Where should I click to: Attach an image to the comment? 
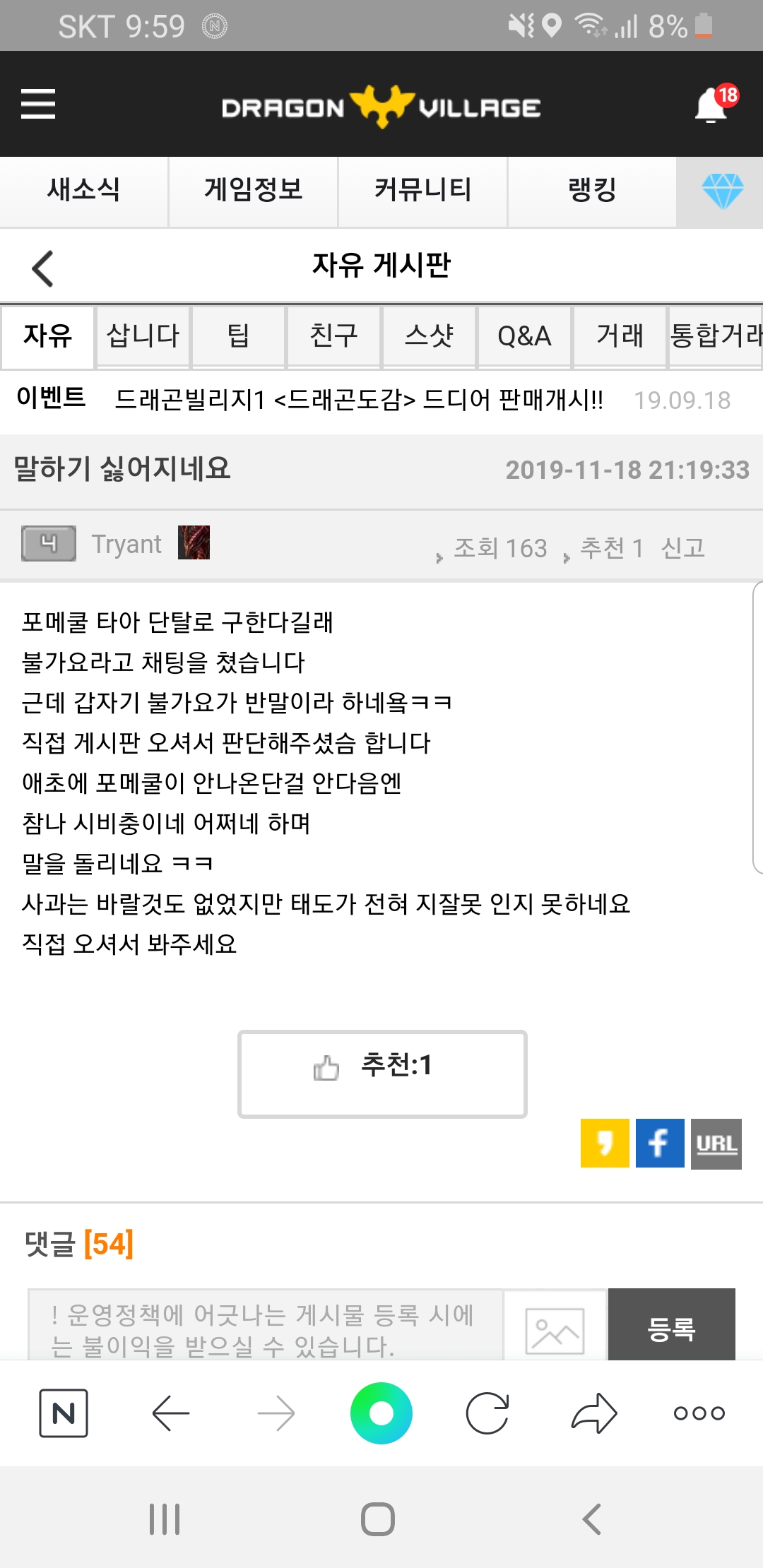[x=555, y=1329]
